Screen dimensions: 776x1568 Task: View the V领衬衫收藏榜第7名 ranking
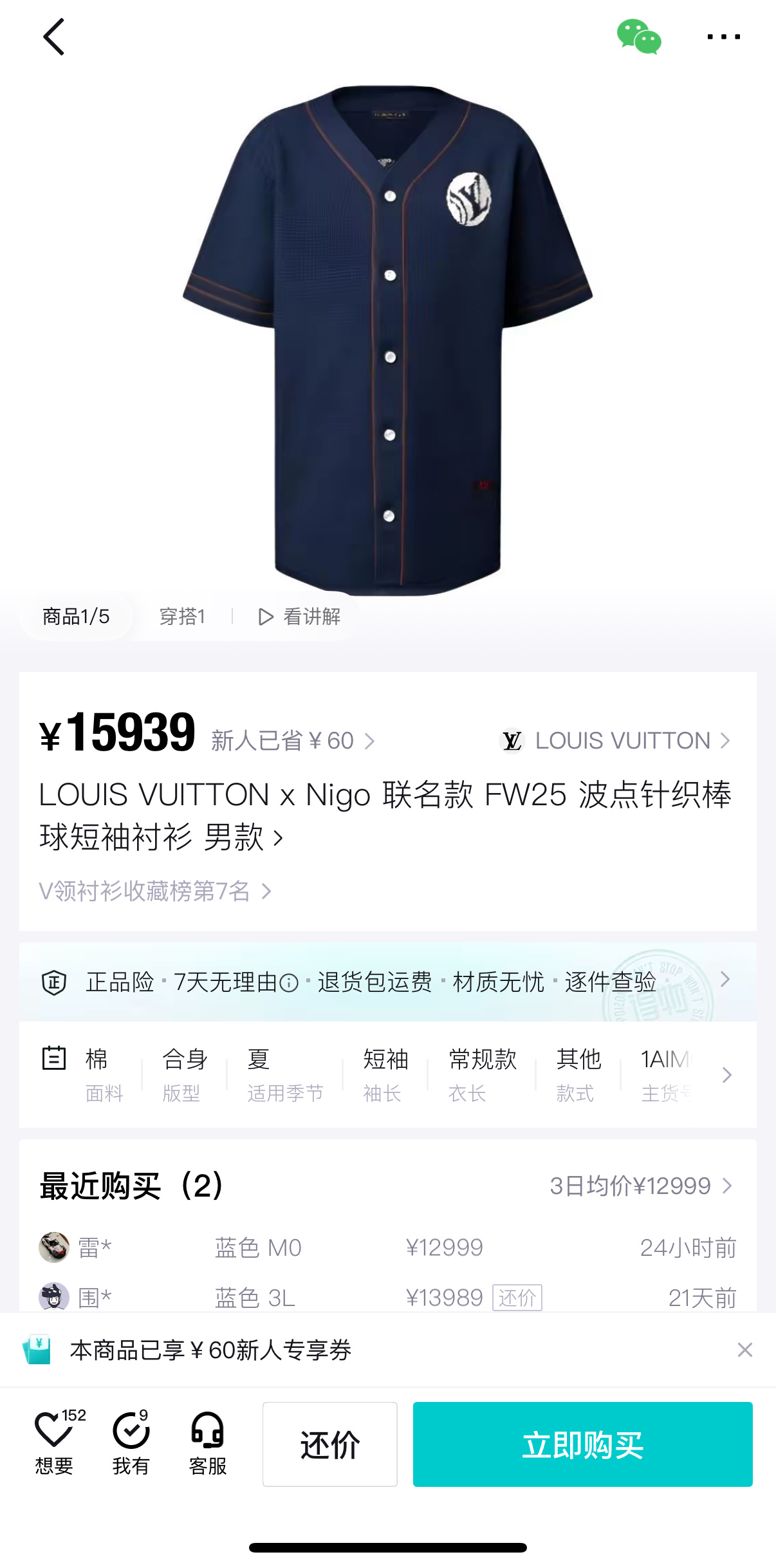pyautogui.click(x=155, y=891)
